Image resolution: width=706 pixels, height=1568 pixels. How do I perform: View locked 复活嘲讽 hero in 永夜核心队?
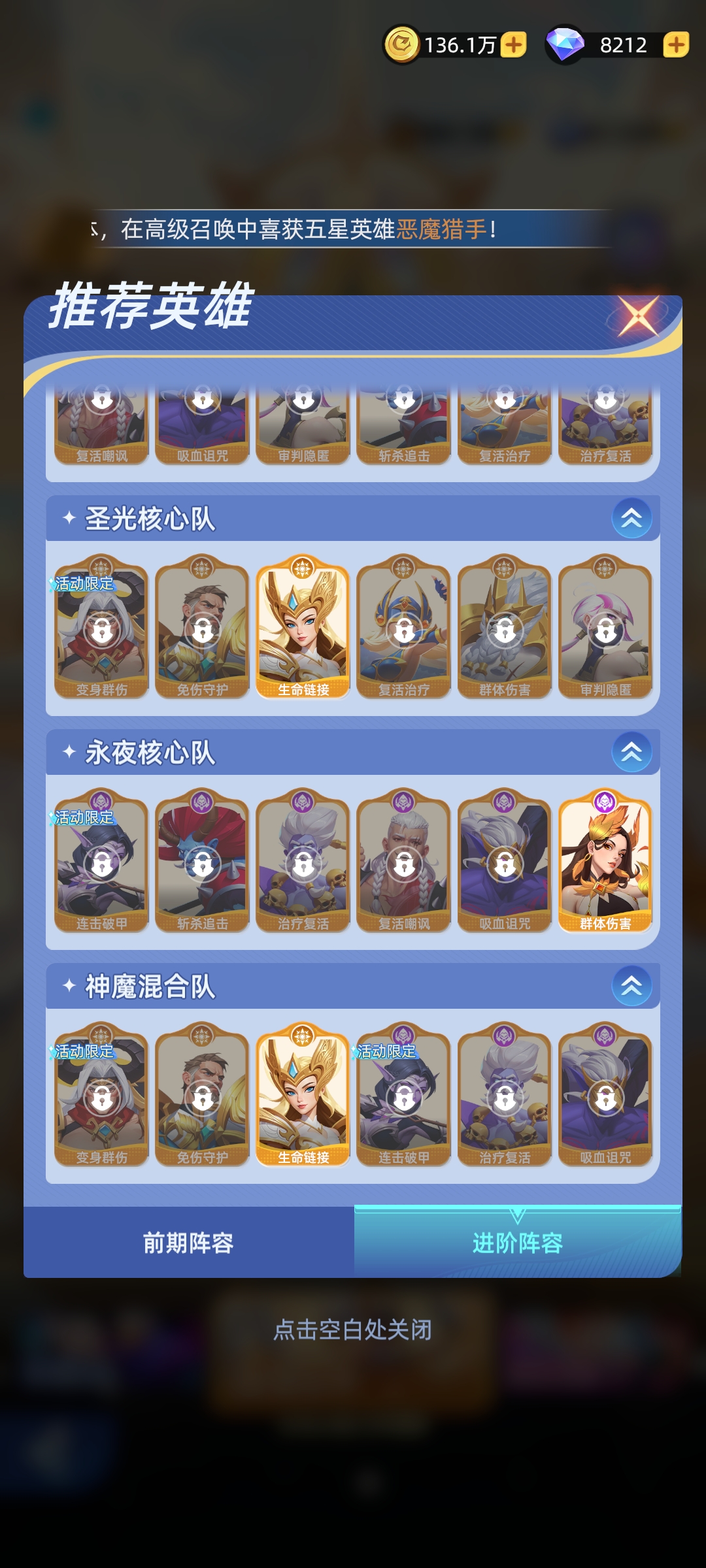click(x=404, y=861)
